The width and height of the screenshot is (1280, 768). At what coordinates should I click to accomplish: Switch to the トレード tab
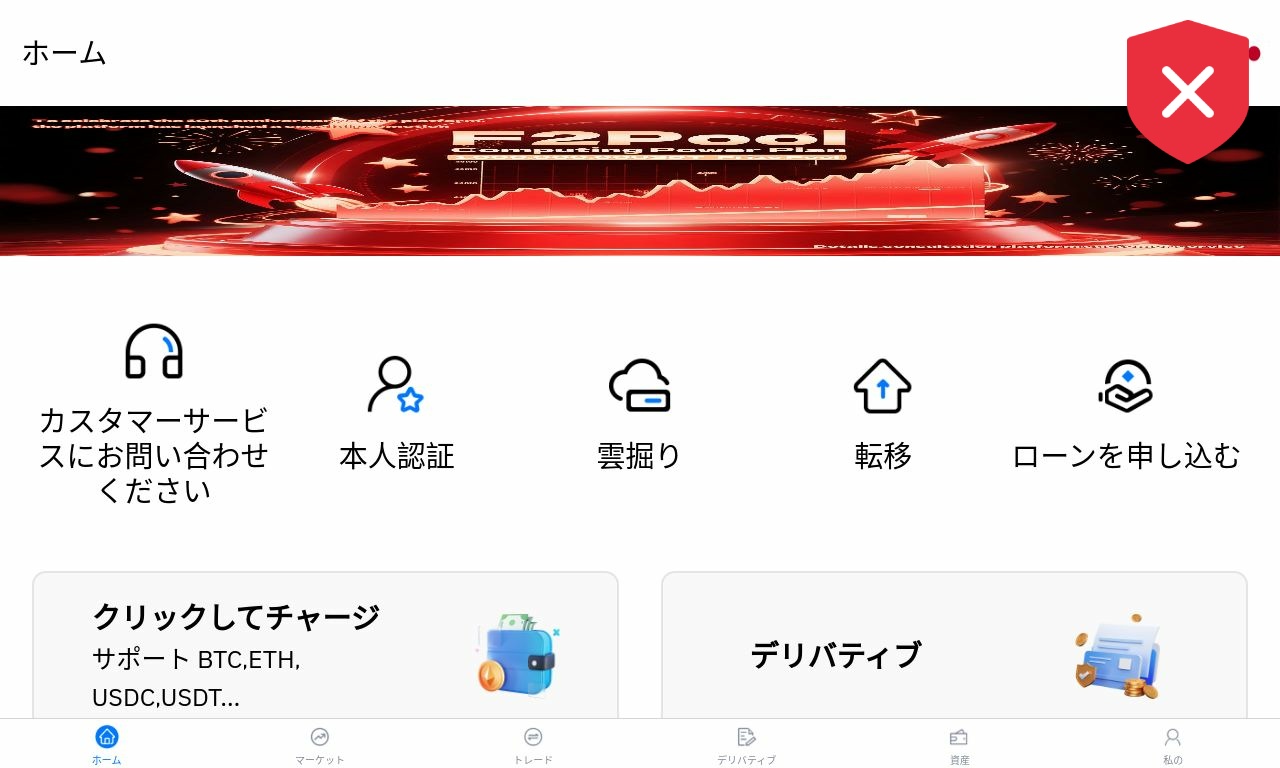point(533,745)
